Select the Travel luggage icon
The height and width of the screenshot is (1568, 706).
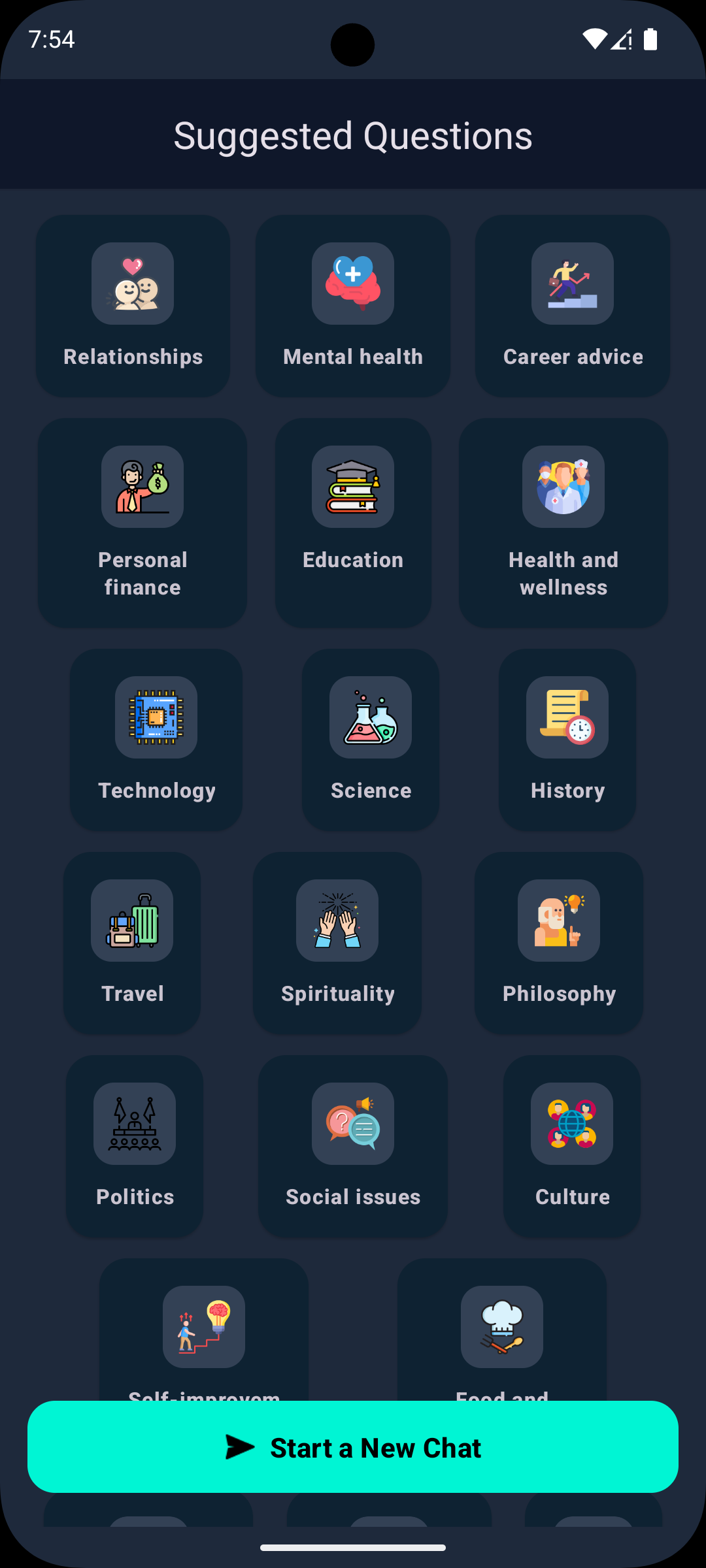[132, 921]
